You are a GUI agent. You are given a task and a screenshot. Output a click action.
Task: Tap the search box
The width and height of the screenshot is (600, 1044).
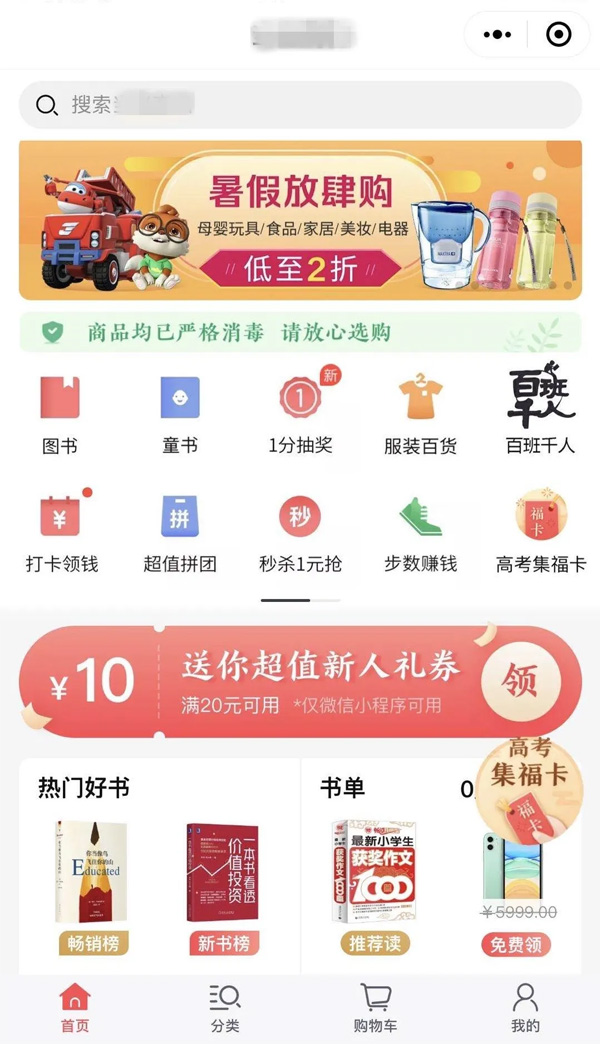[x=300, y=104]
